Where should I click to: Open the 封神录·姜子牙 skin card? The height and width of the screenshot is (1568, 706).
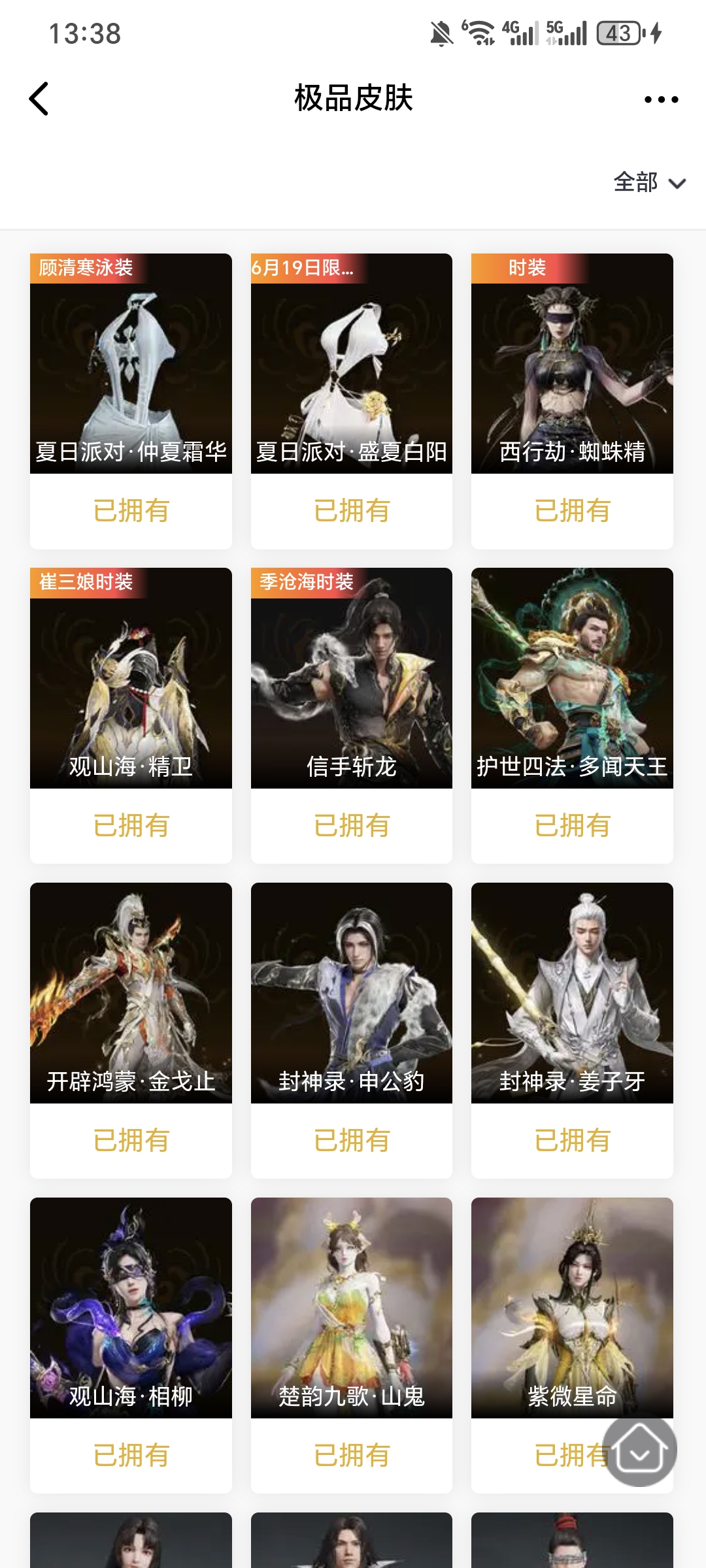click(x=572, y=993)
